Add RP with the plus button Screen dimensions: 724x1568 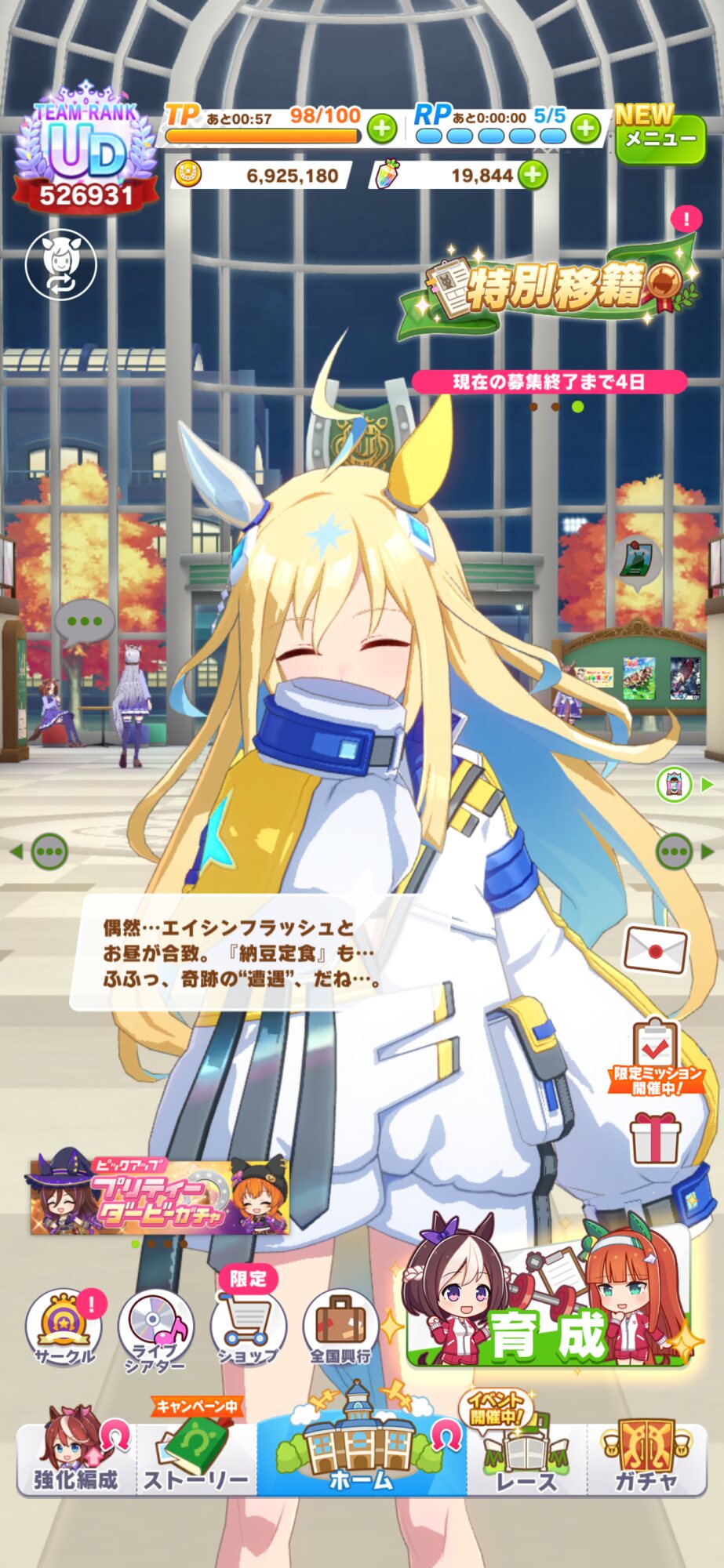[586, 129]
